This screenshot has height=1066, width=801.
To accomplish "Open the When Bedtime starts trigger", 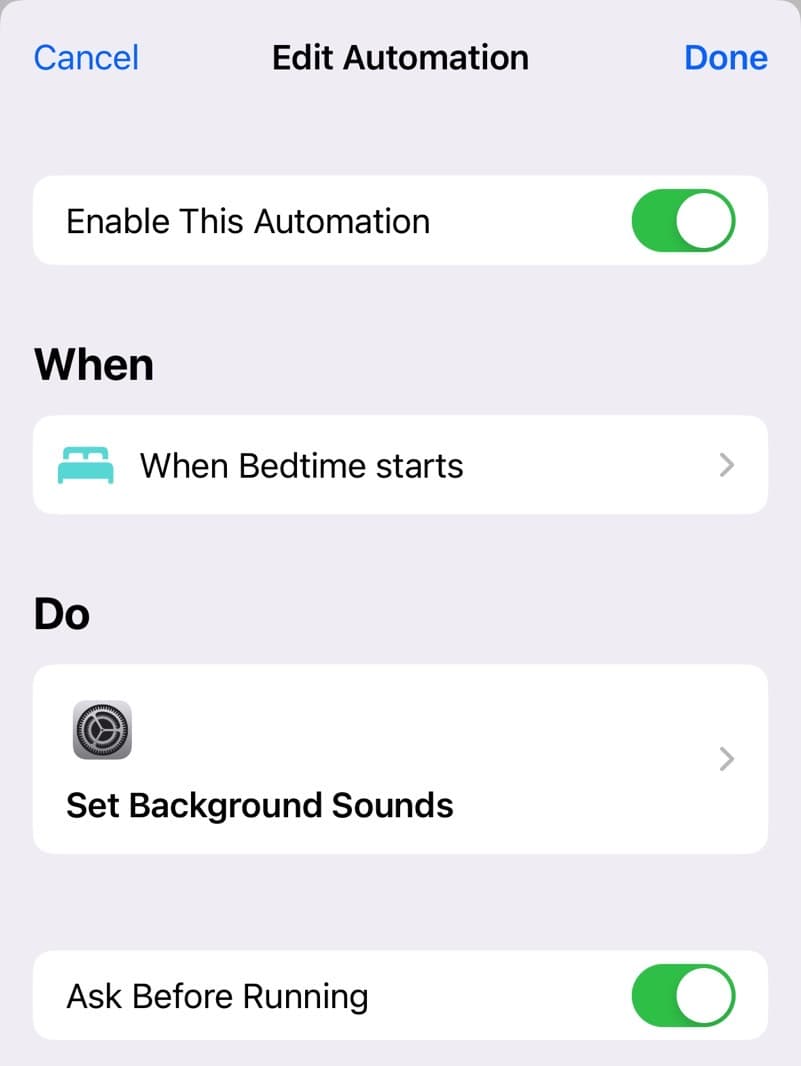I will point(400,465).
